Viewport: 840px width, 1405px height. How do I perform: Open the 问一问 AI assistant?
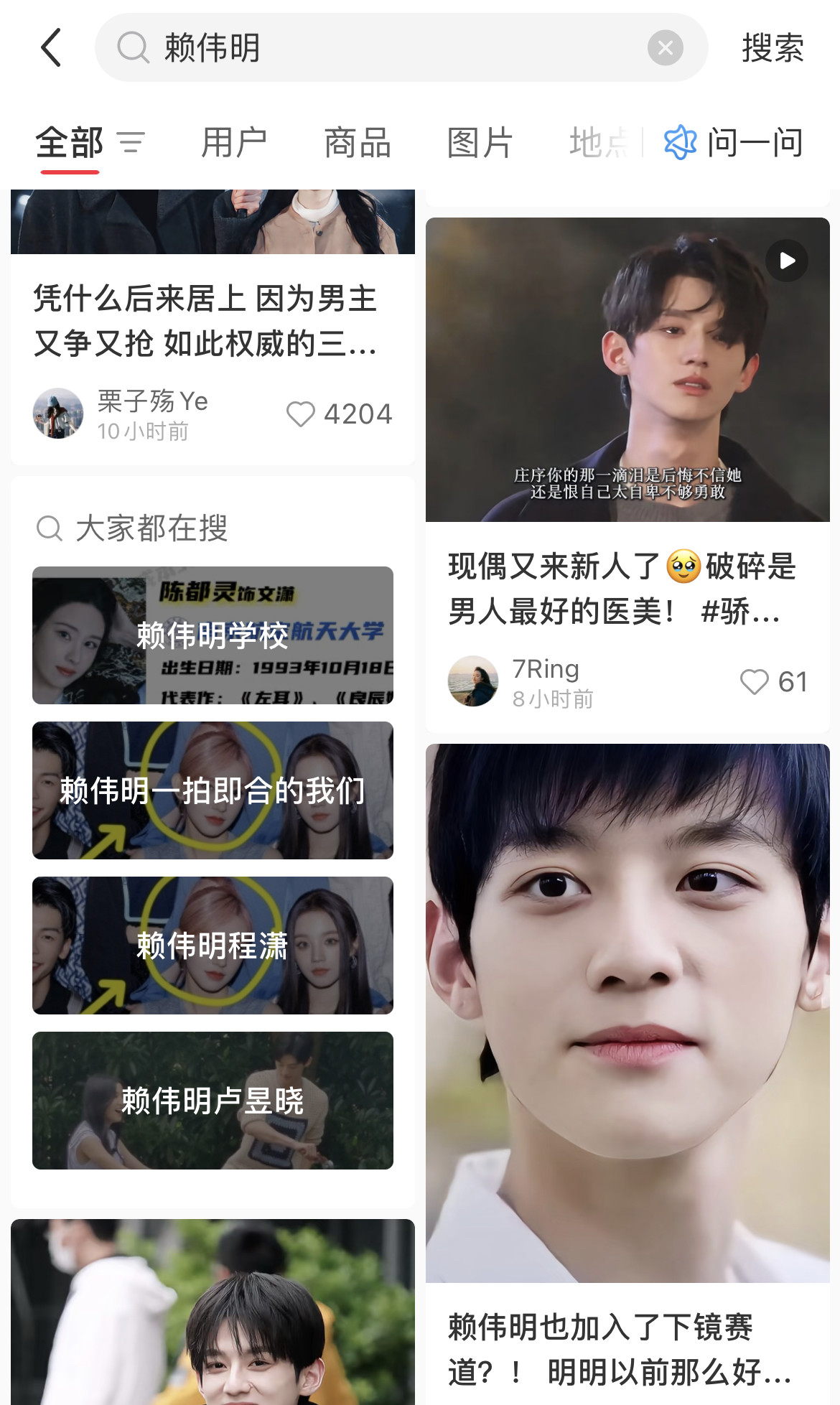click(734, 142)
